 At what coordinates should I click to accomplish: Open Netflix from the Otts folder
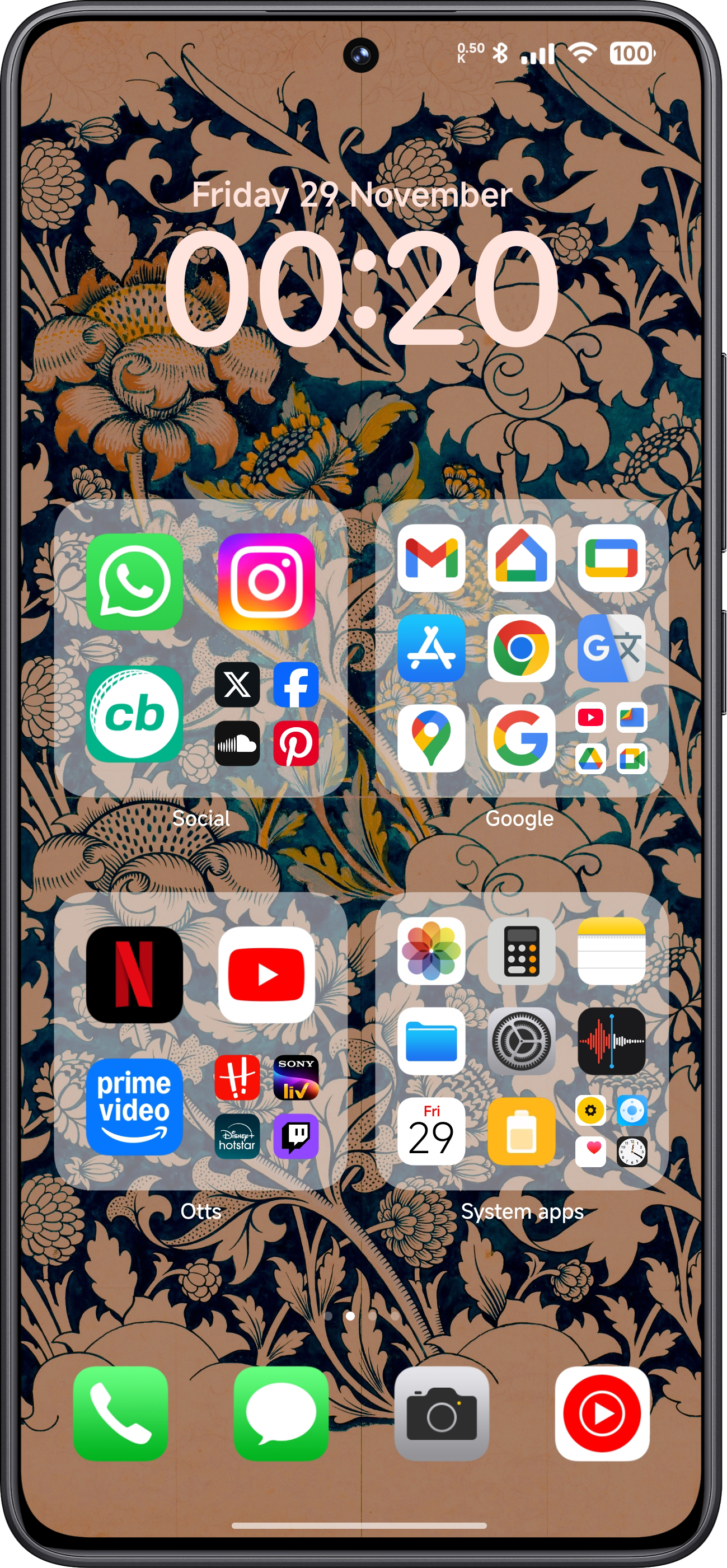point(135,975)
